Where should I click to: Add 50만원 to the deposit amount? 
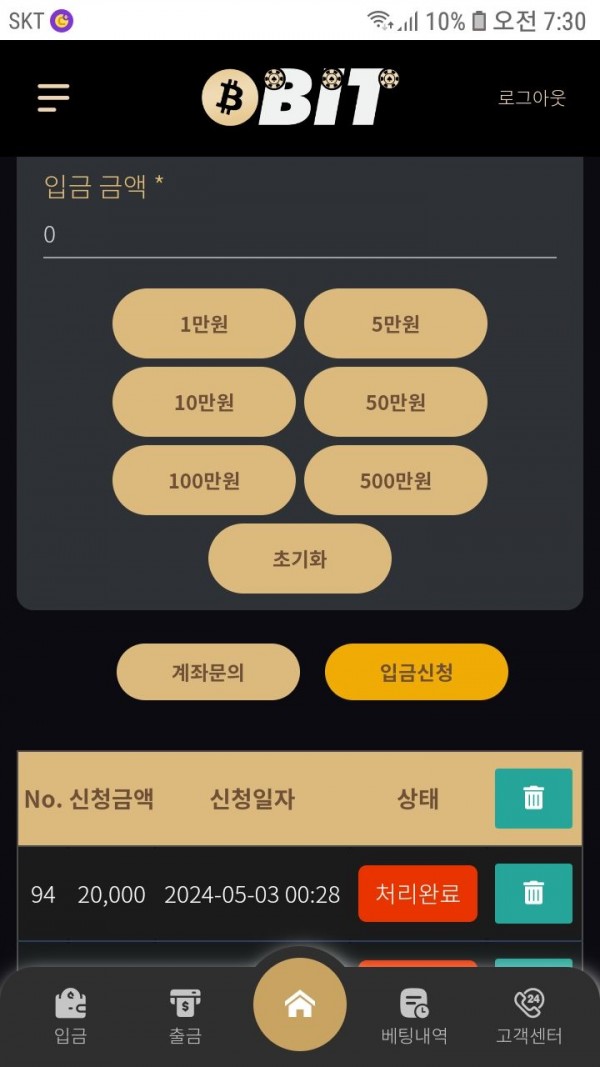coord(396,402)
